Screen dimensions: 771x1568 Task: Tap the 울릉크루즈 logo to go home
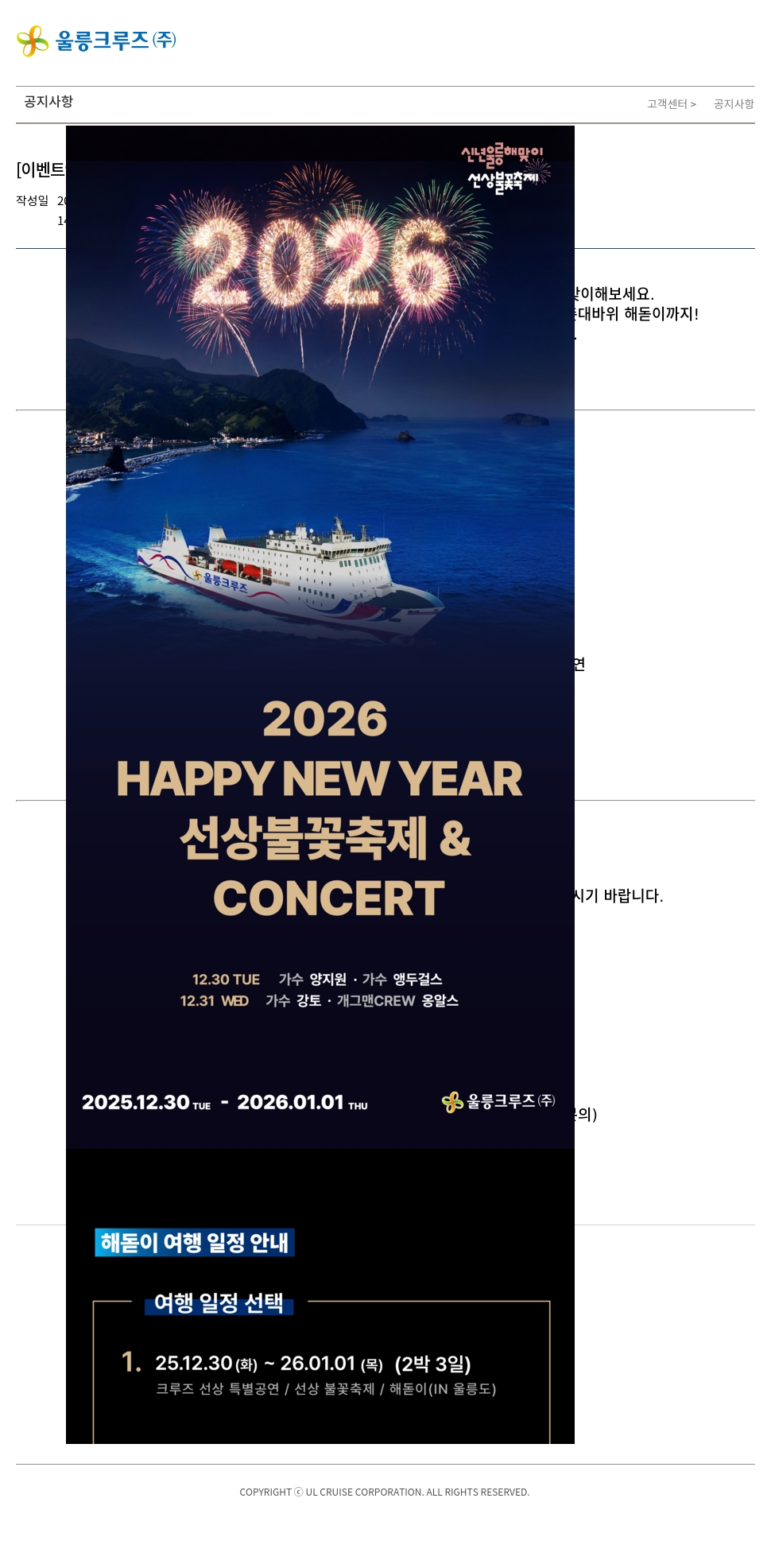click(x=96, y=41)
